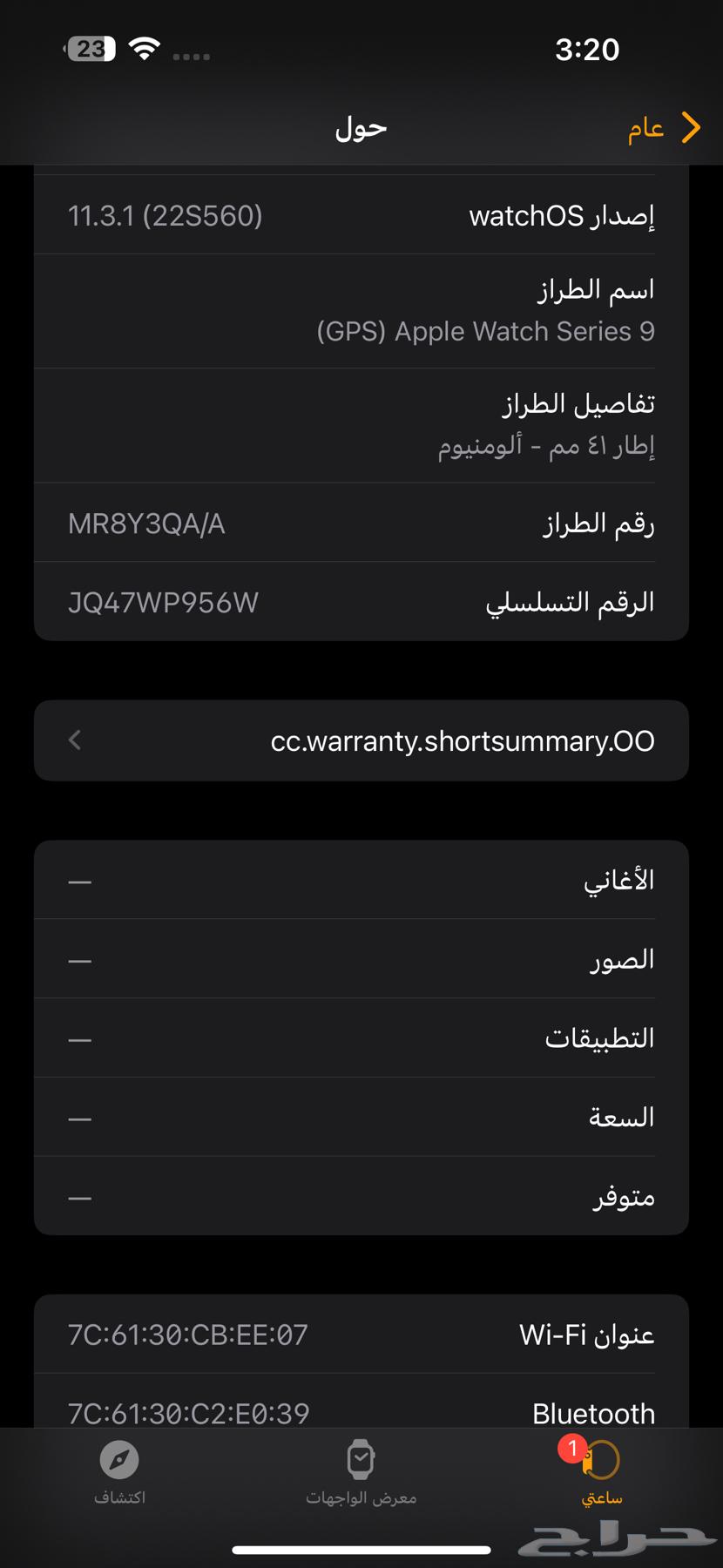
Task: Tap the model number MR8Y3QA/A row
Action: click(361, 523)
